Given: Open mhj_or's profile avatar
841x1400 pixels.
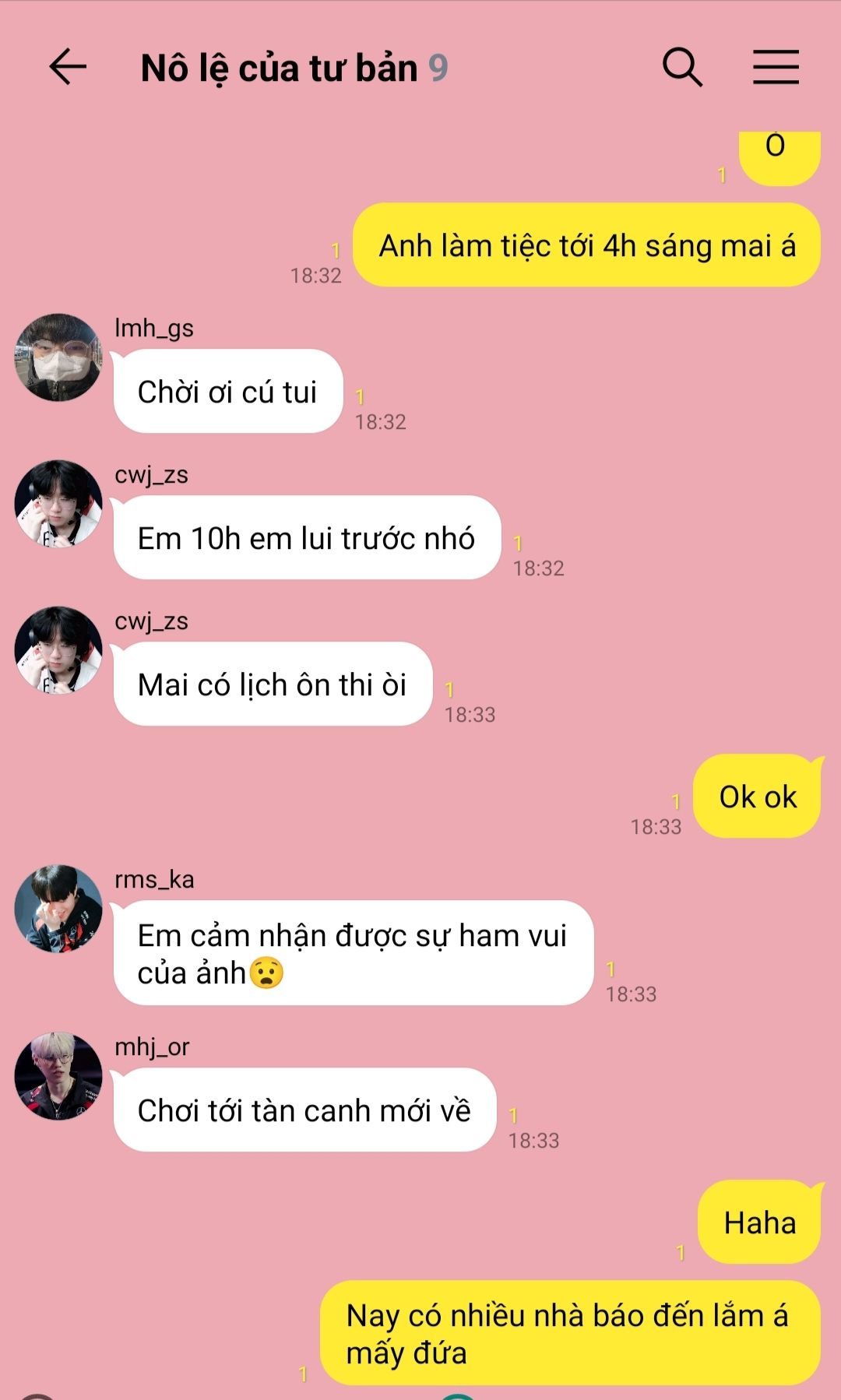Looking at the screenshot, I should point(58,1076).
